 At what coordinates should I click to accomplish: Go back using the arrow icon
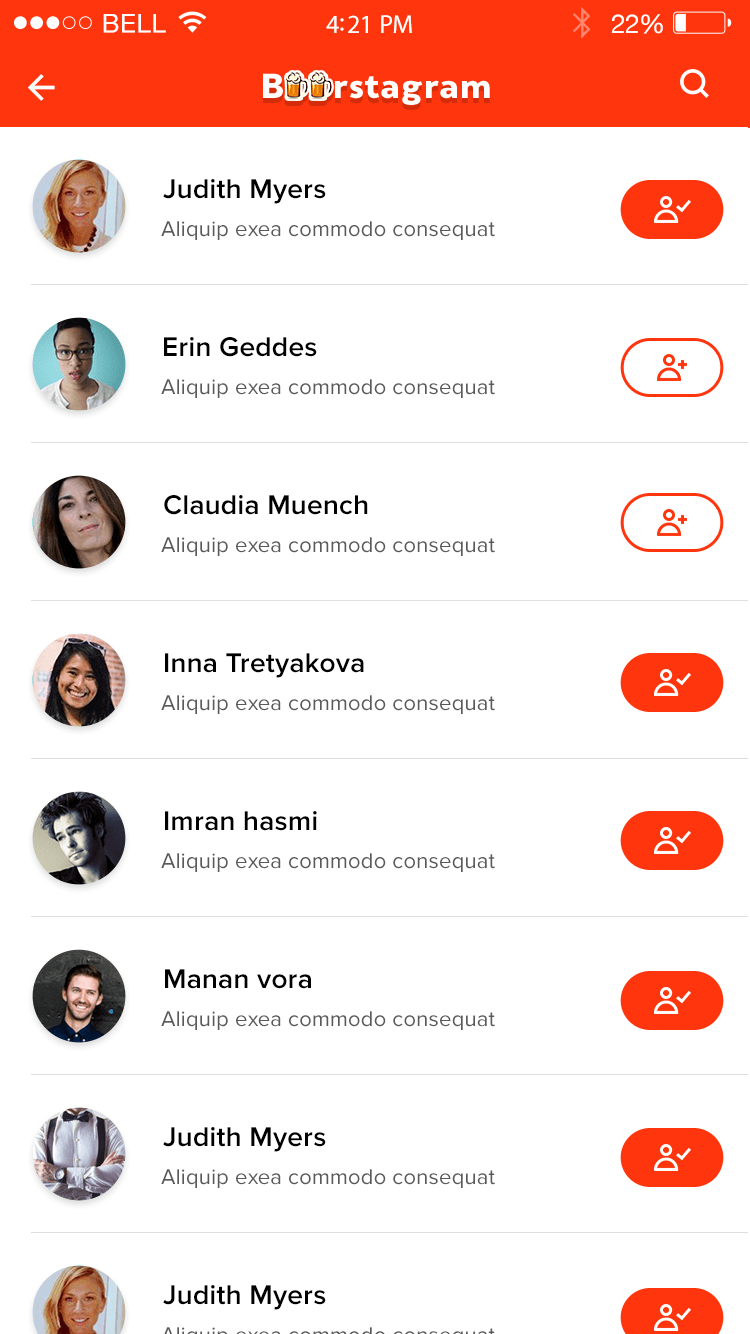point(41,87)
